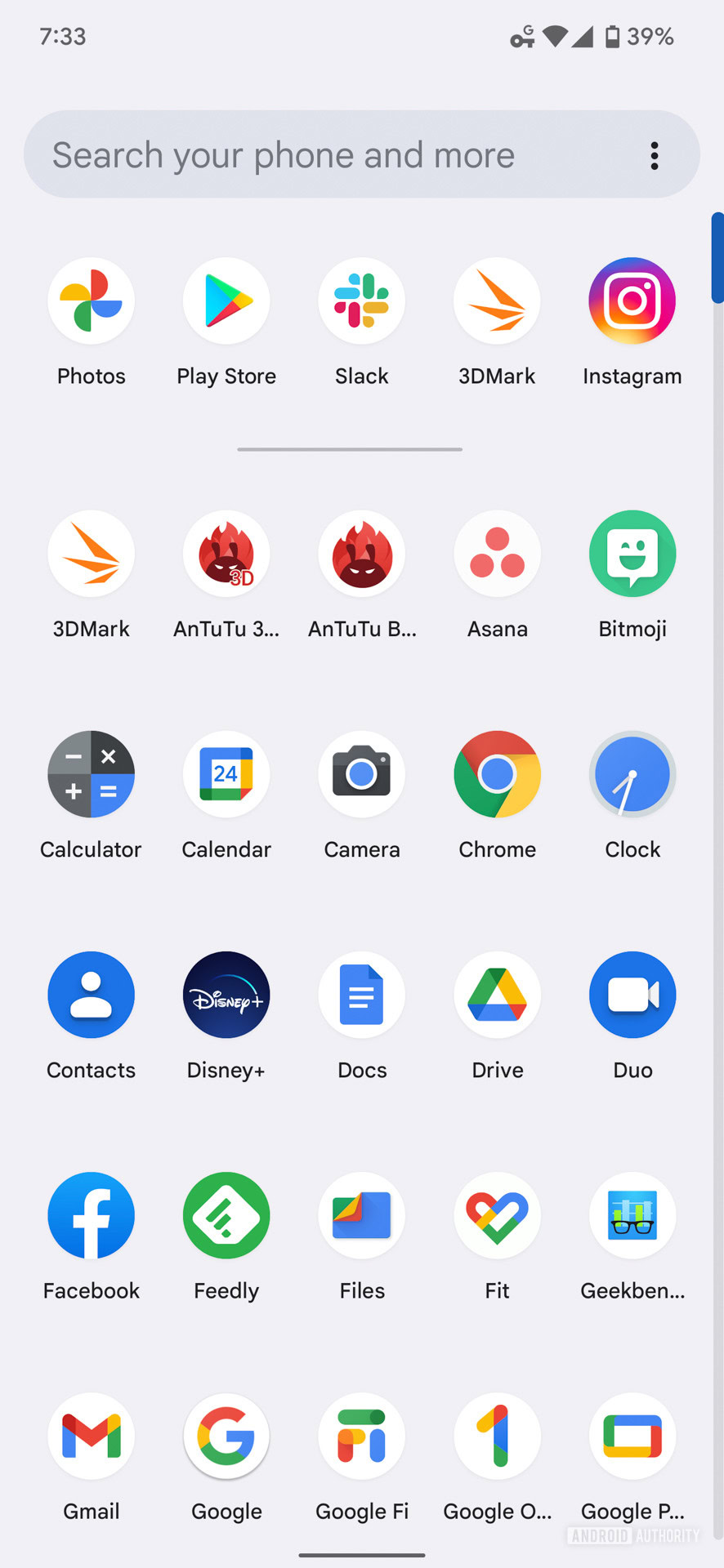The height and width of the screenshot is (1568, 724).
Task: Launch the Camera
Action: (x=362, y=775)
